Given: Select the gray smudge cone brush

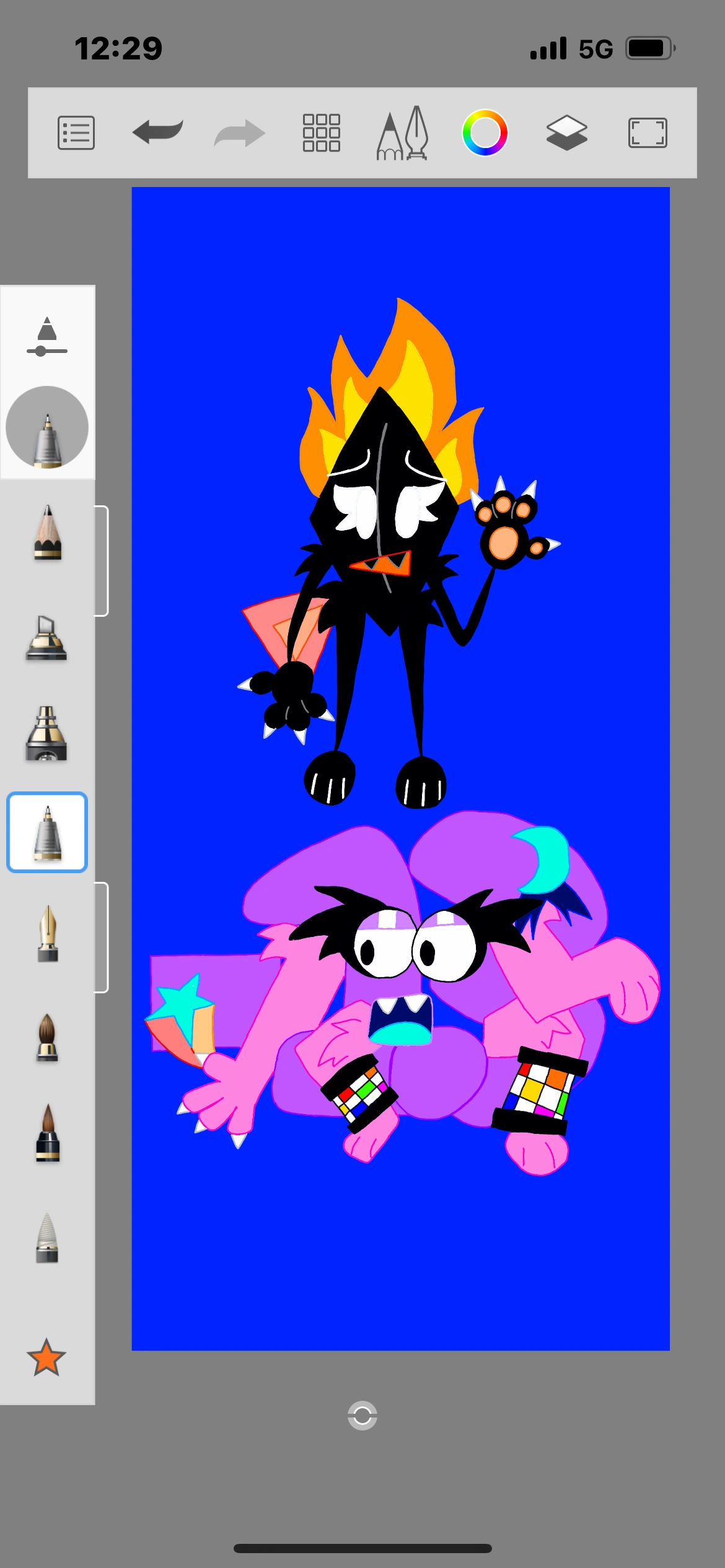Looking at the screenshot, I should click(x=47, y=1237).
